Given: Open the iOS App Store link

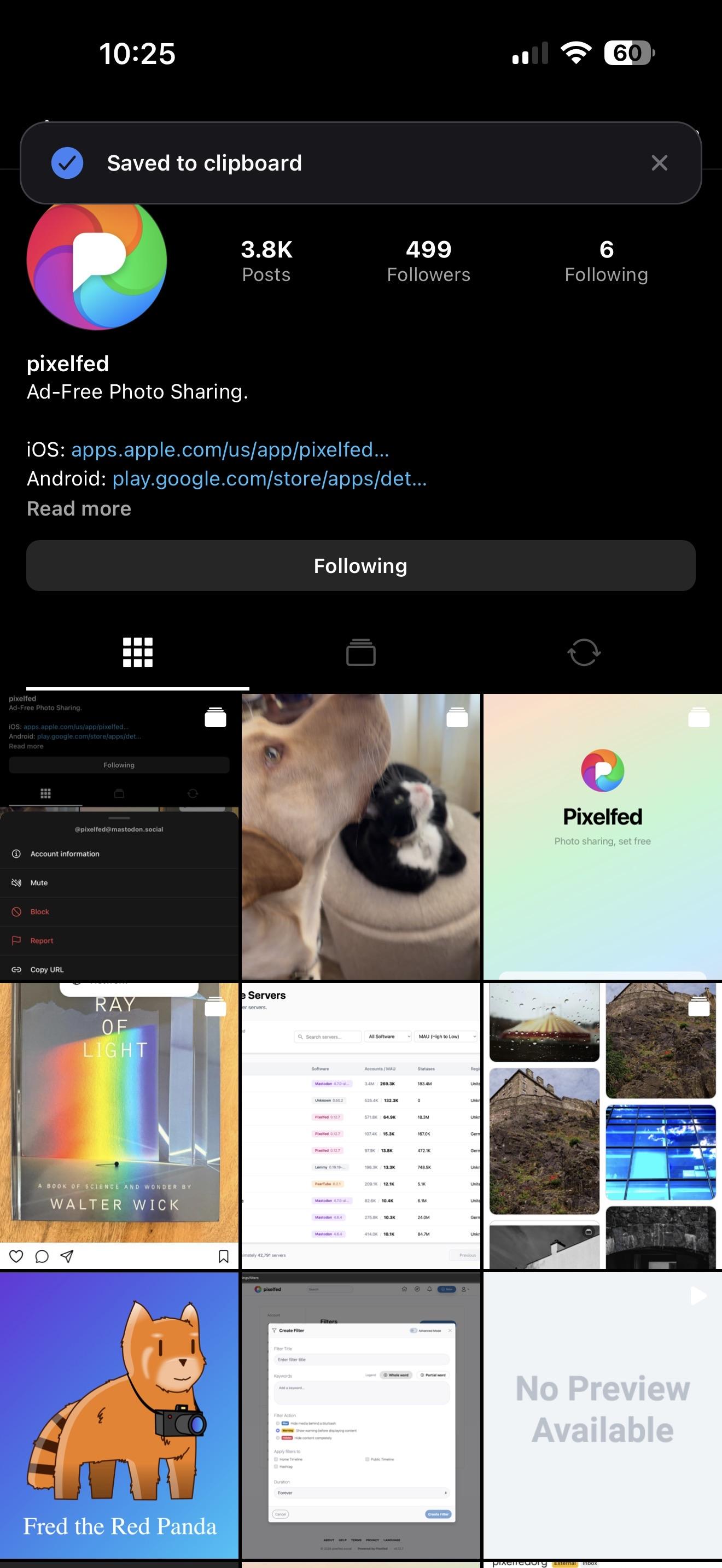Looking at the screenshot, I should [x=230, y=449].
